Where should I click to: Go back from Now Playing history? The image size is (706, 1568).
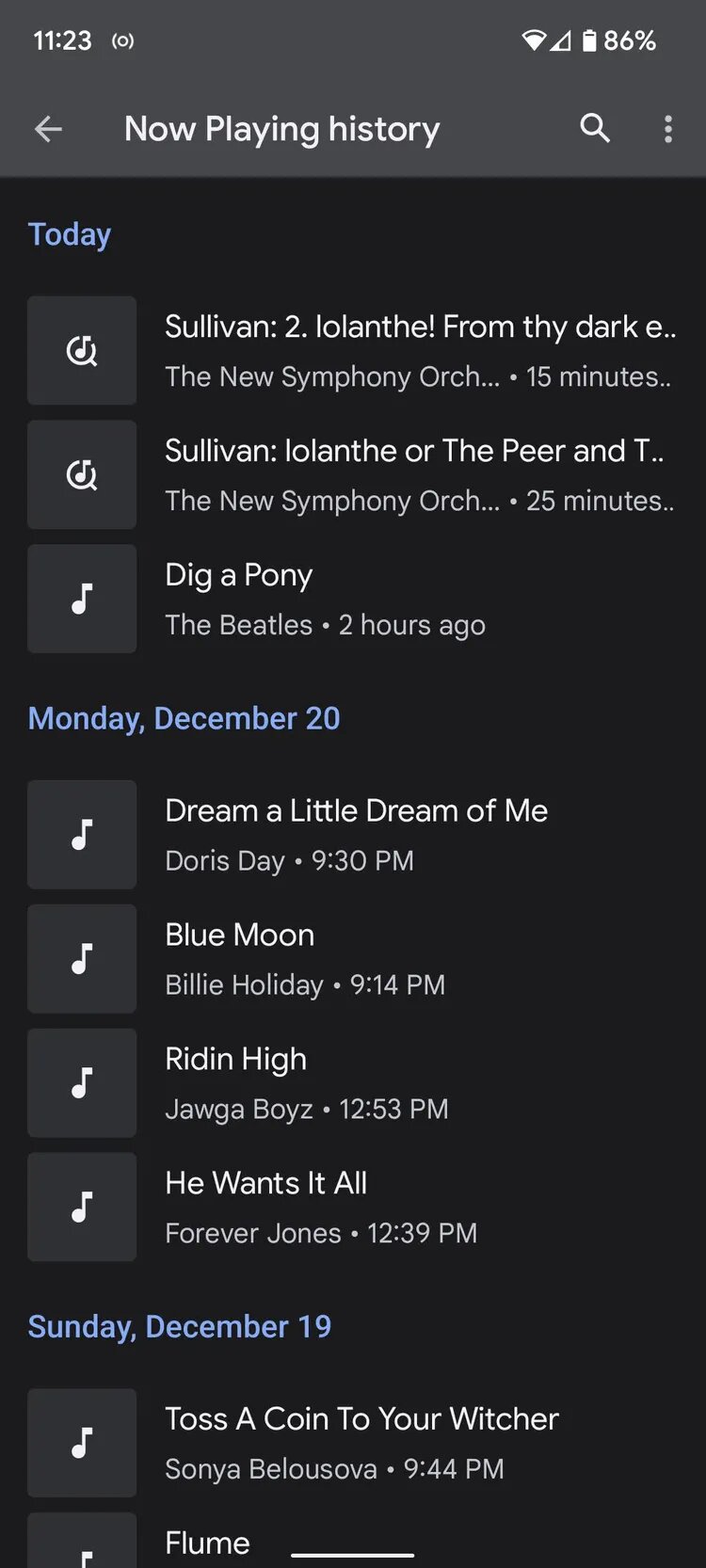(x=48, y=129)
